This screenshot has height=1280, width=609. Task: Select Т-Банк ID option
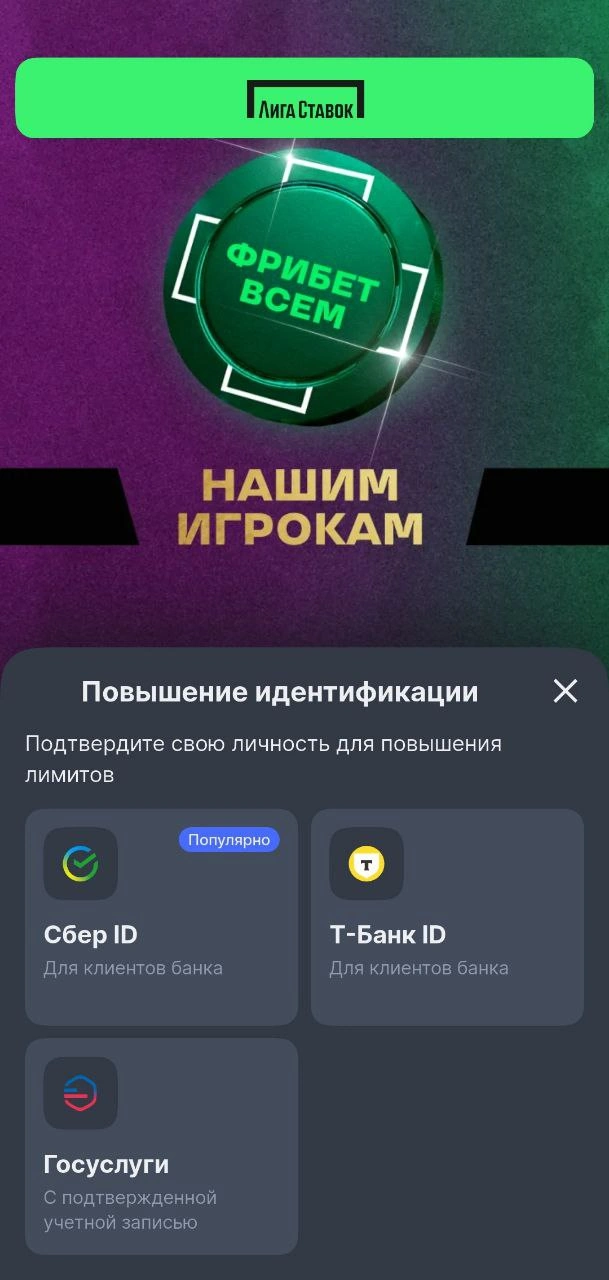447,916
